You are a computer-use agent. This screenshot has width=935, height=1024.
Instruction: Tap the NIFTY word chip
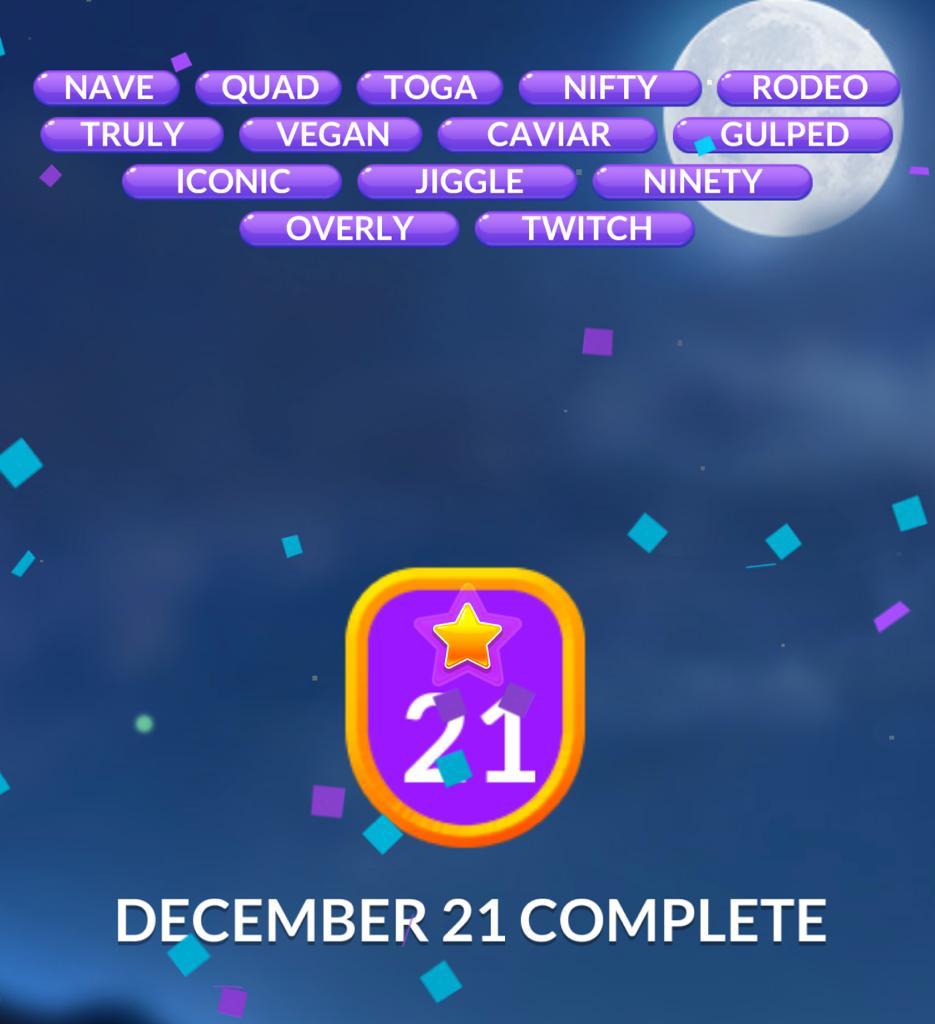tap(610, 88)
